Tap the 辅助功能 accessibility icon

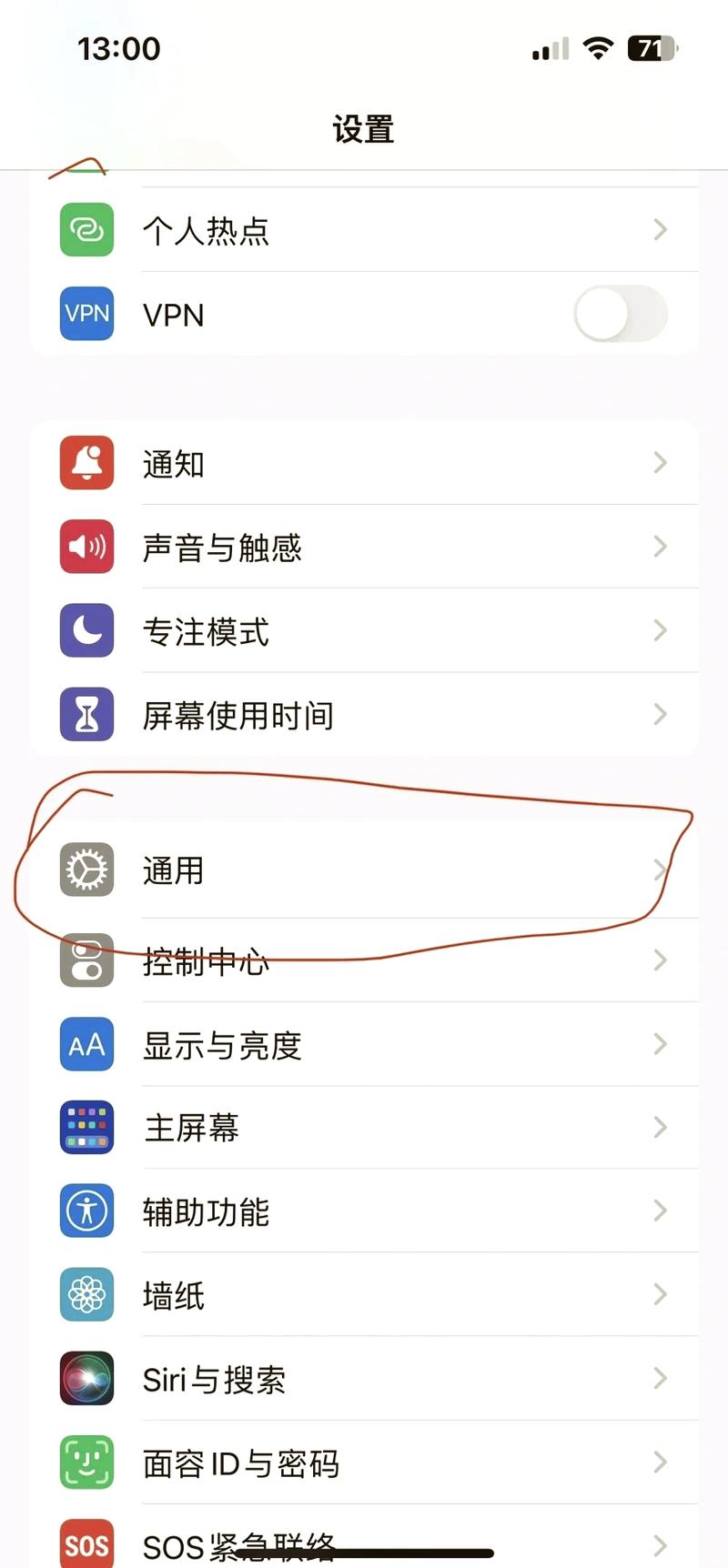click(86, 1211)
